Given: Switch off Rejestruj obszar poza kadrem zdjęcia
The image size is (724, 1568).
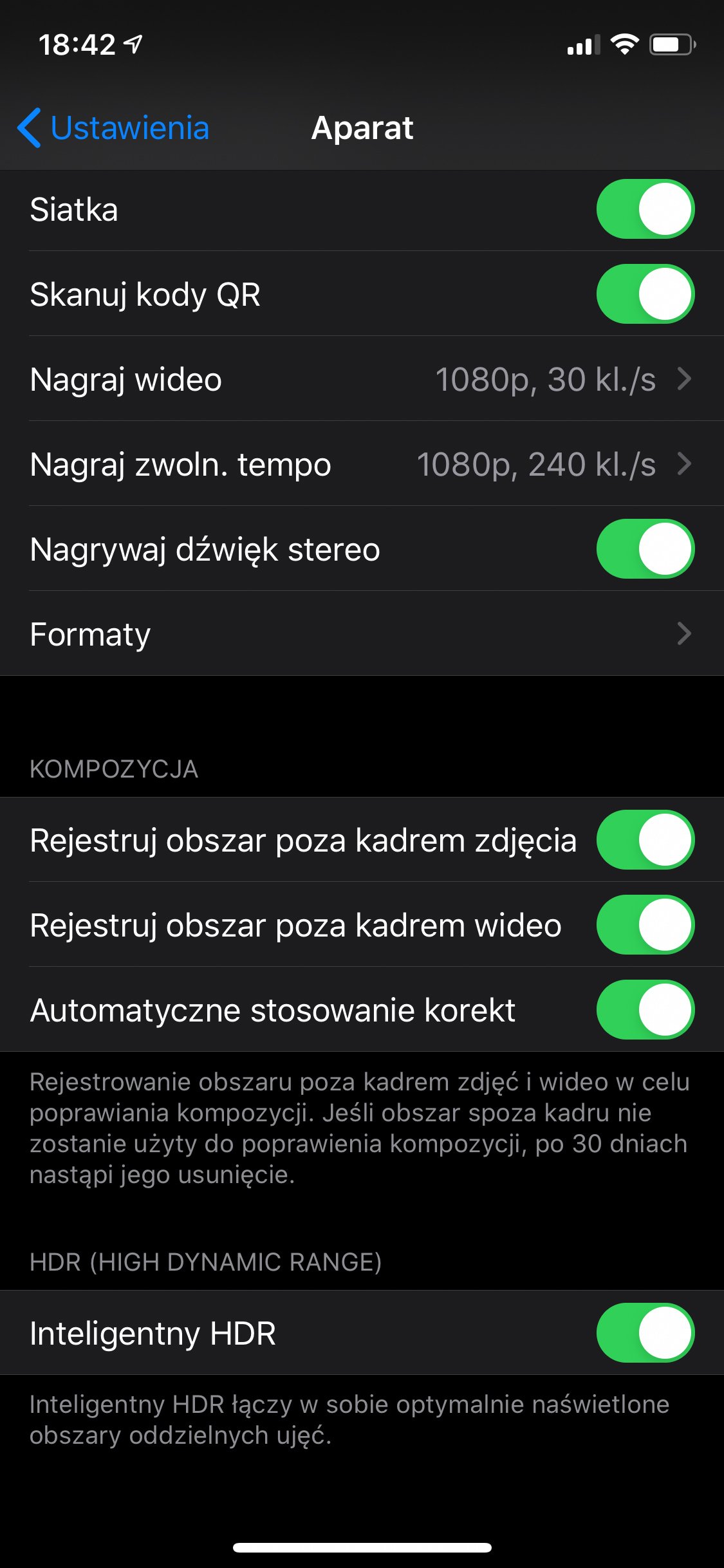Looking at the screenshot, I should [645, 840].
